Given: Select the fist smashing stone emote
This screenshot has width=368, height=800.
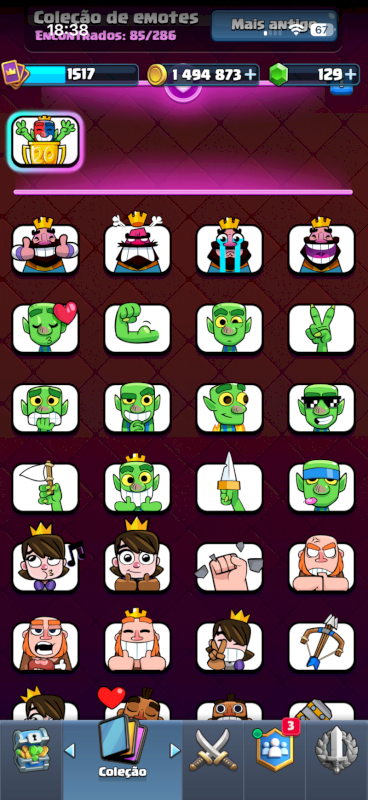Looking at the screenshot, I should coord(229,567).
